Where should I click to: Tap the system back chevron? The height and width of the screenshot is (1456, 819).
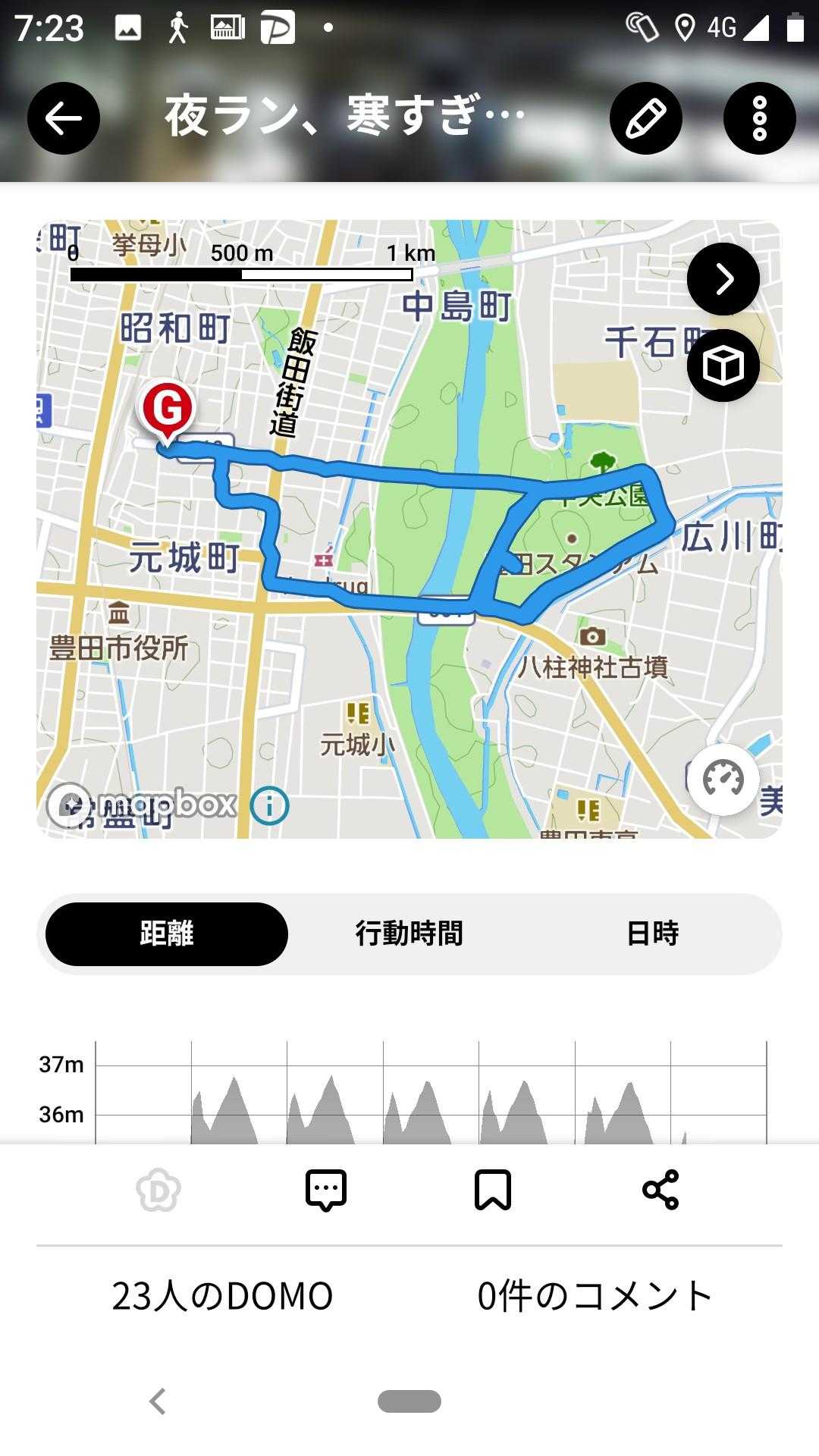pyautogui.click(x=158, y=1401)
